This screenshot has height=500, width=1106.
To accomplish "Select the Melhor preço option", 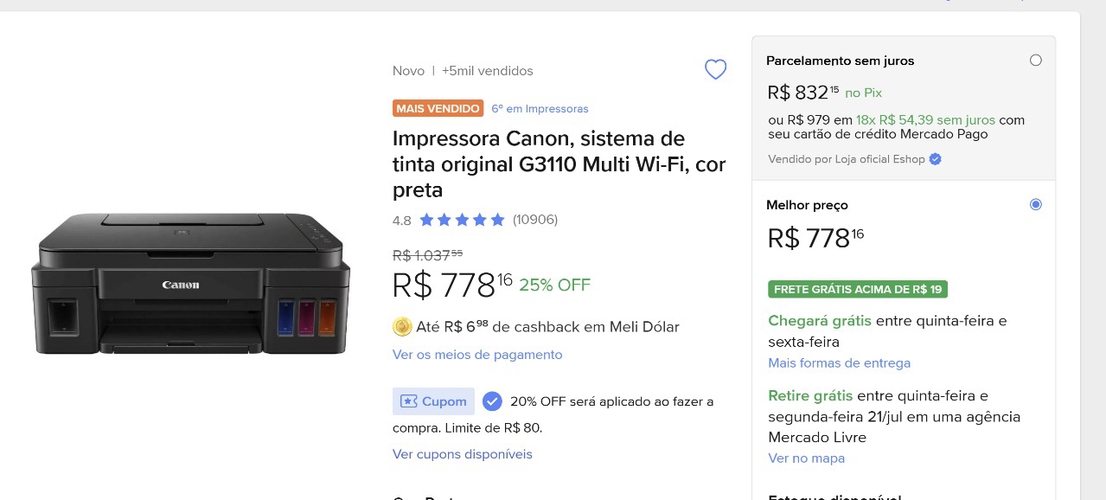I will coord(1035,205).
